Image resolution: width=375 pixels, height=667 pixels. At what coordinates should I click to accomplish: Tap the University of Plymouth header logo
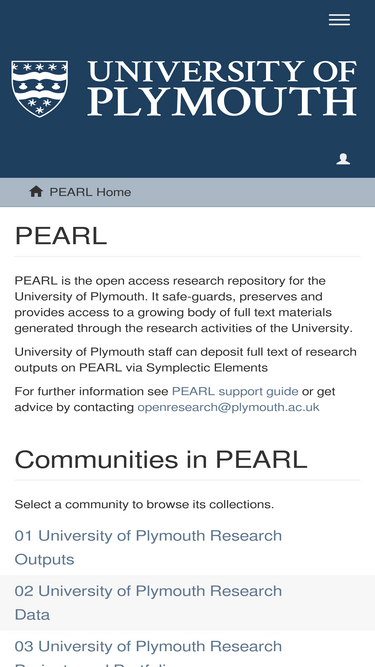(x=184, y=88)
